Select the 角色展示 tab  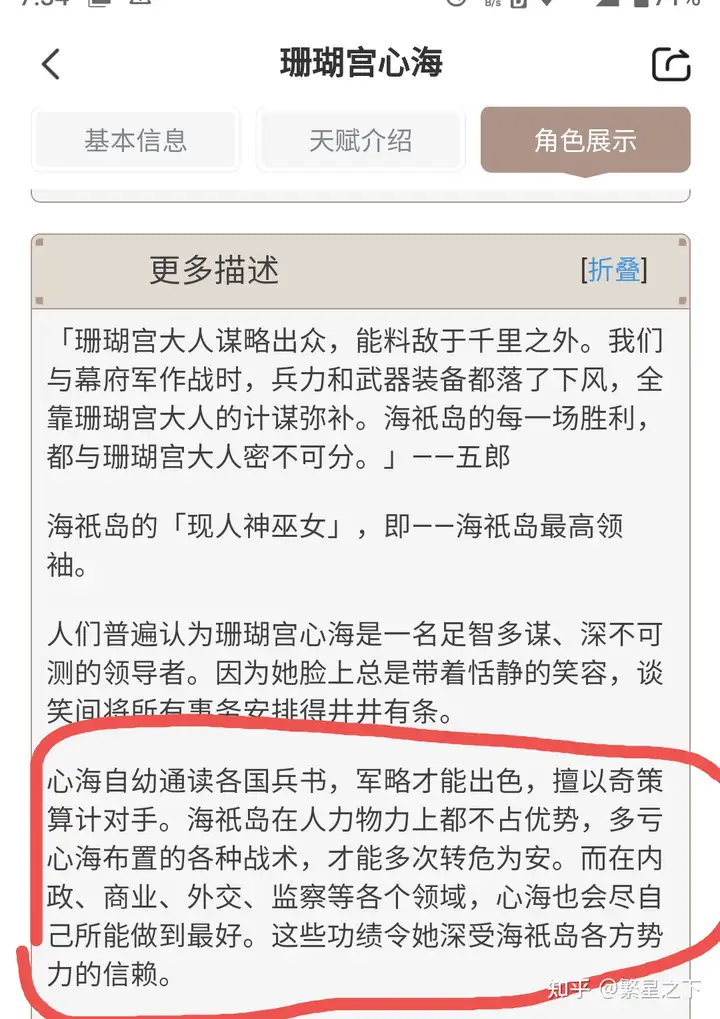585,140
